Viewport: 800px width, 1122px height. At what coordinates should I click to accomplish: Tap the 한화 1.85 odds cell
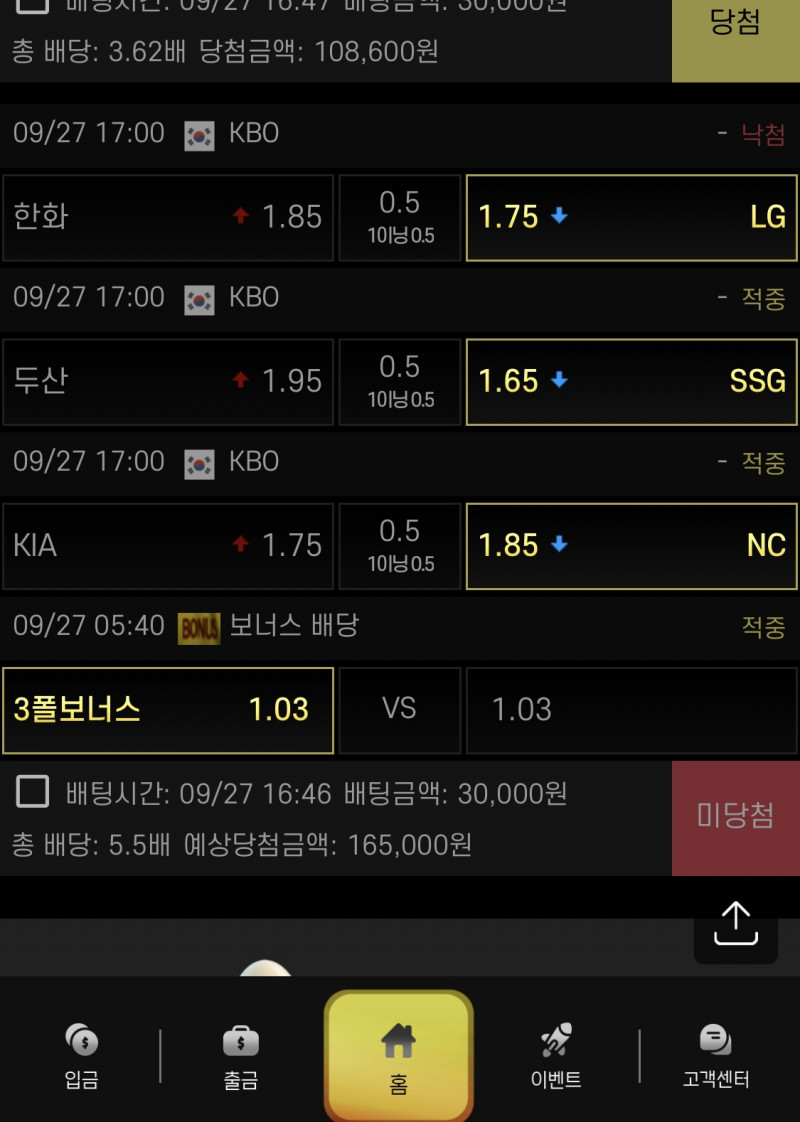click(168, 217)
